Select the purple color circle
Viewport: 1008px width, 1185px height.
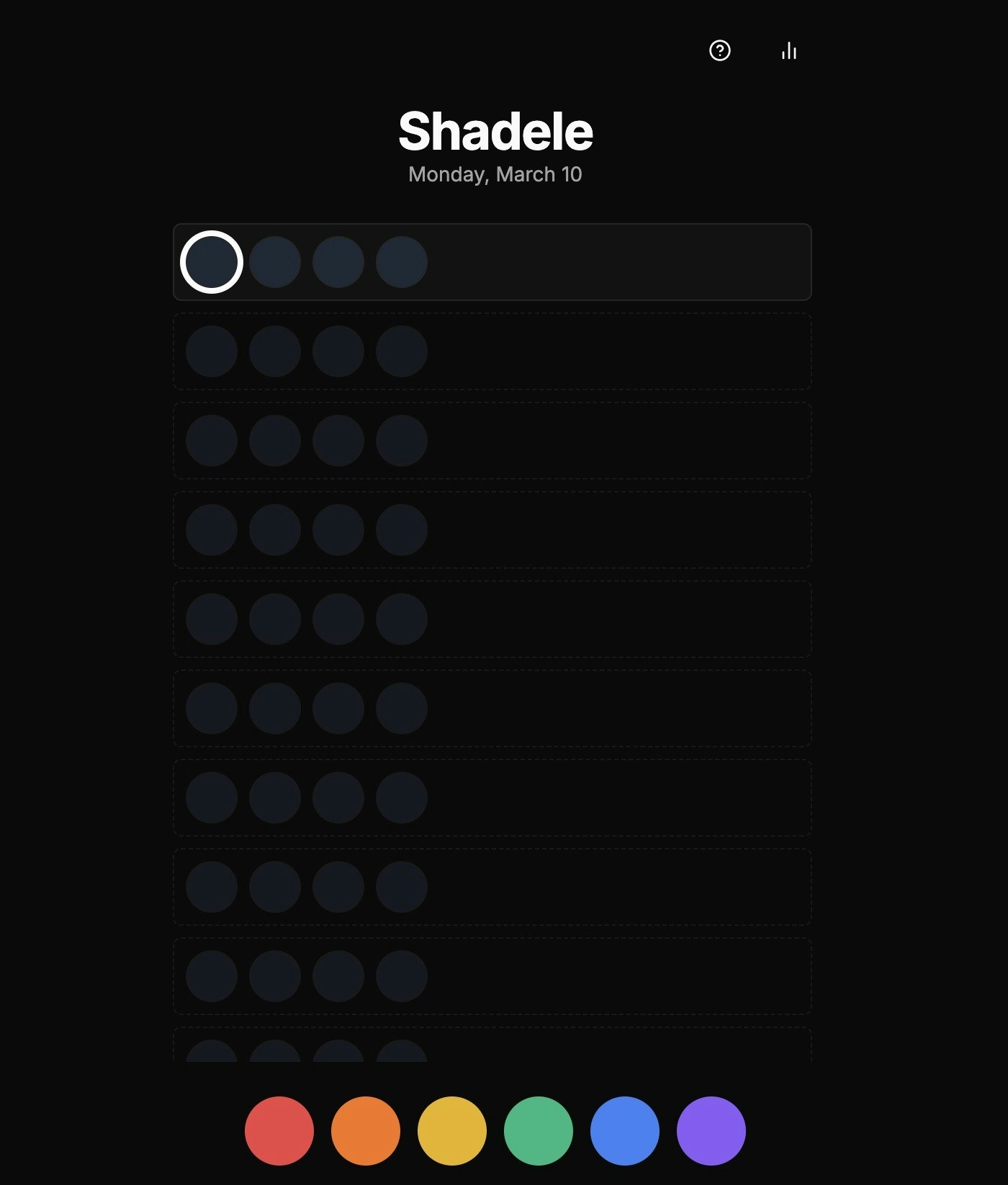tap(710, 1129)
